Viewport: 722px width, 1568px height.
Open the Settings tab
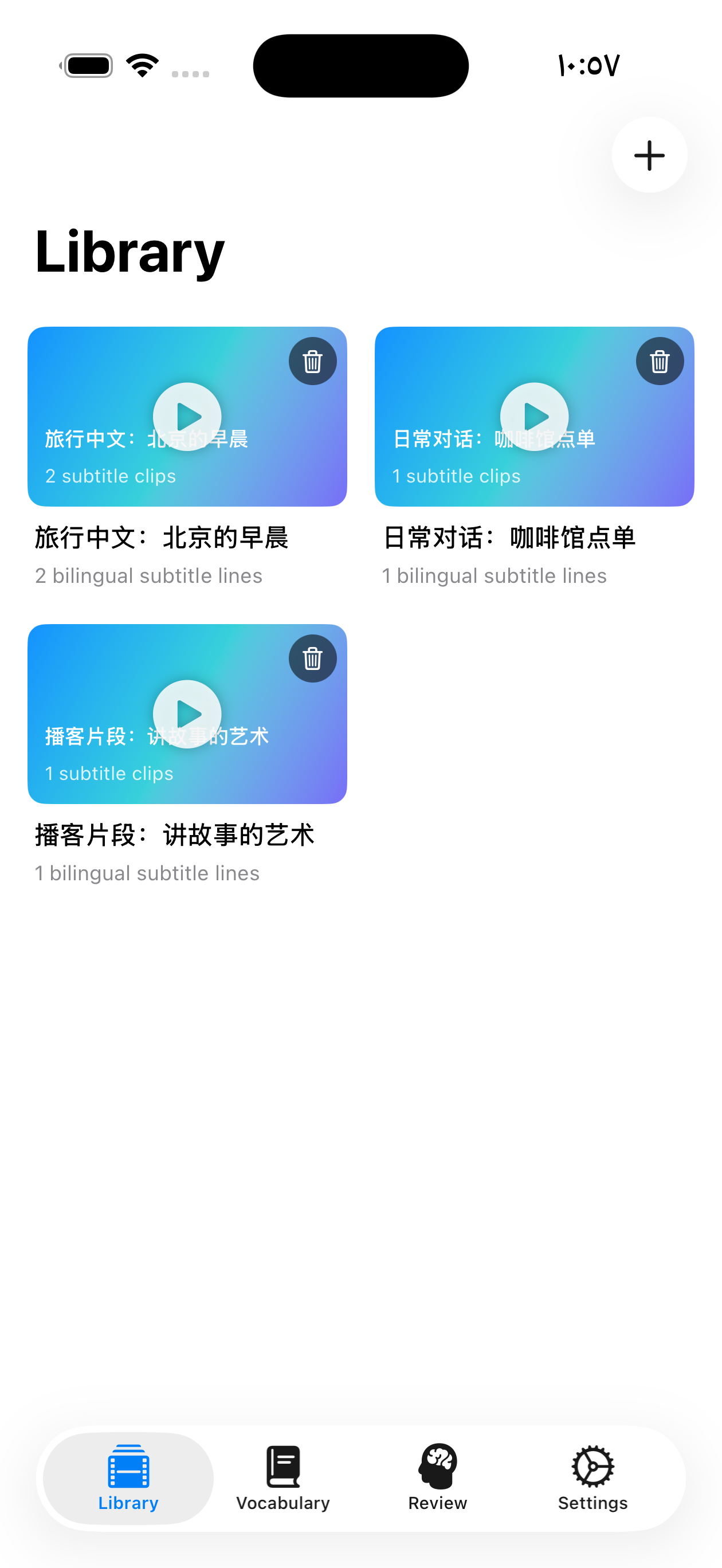[592, 1478]
